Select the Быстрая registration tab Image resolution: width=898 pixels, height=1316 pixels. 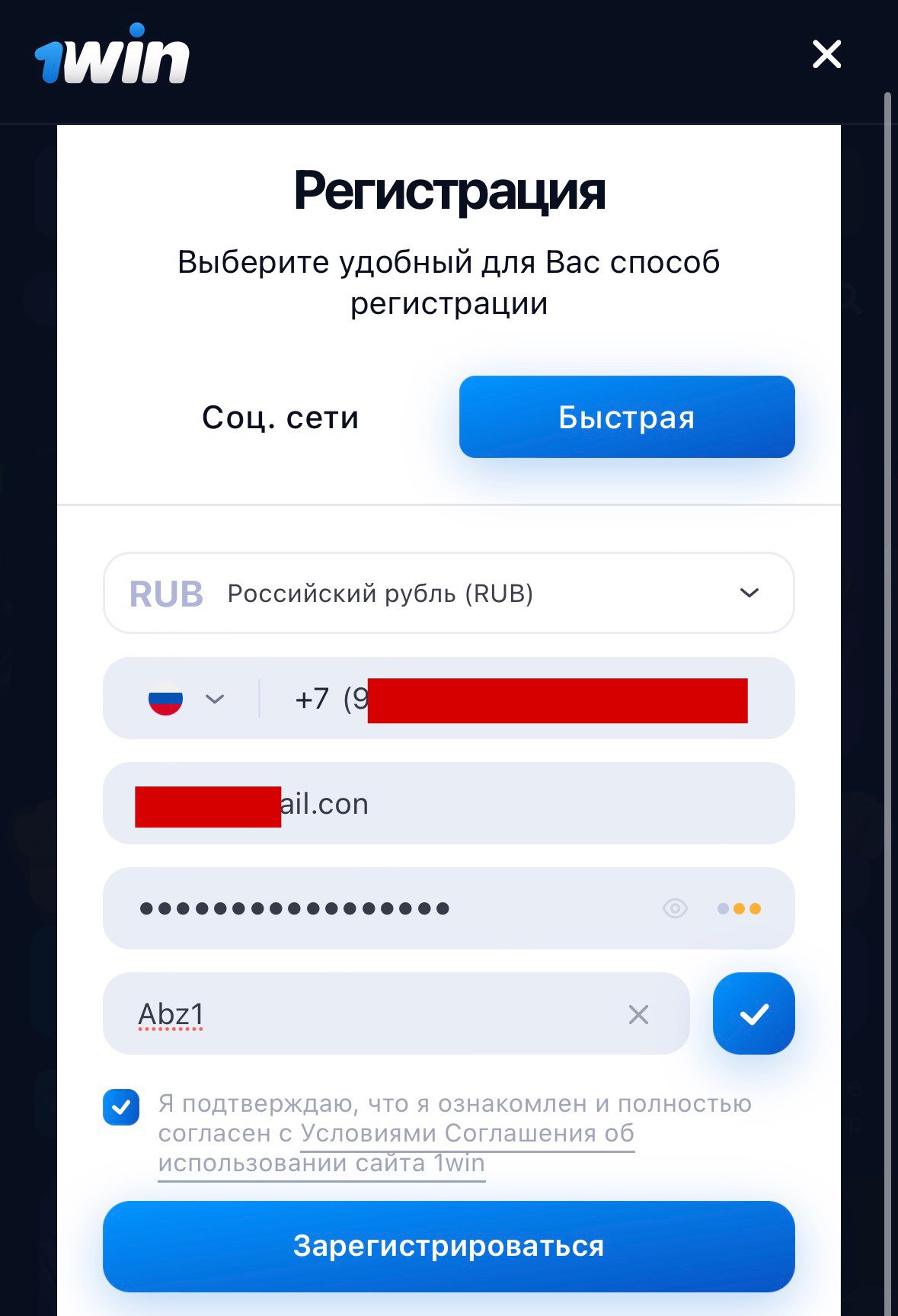pos(626,418)
